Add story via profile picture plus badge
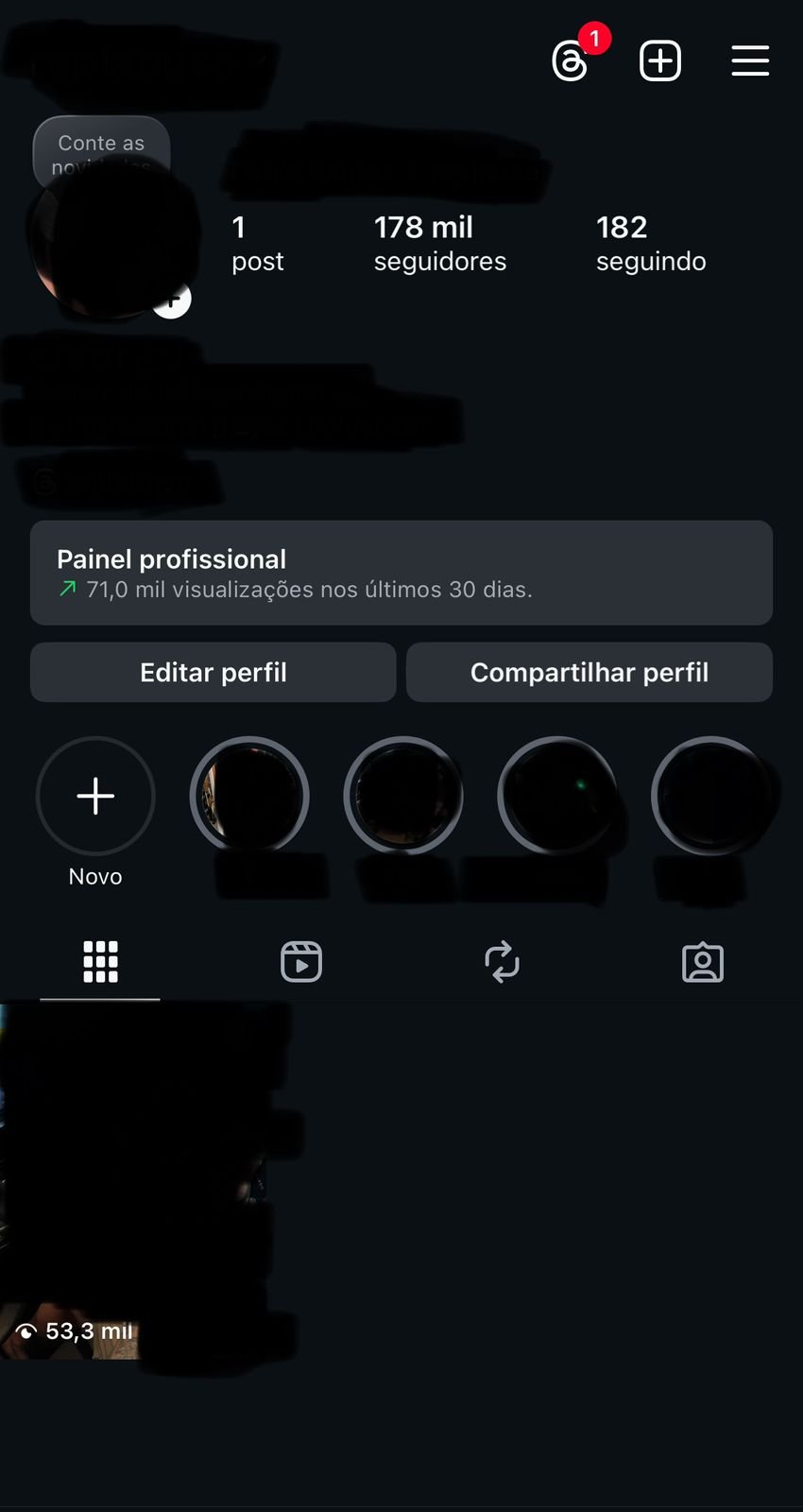This screenshot has height=1512, width=803. pyautogui.click(x=173, y=301)
